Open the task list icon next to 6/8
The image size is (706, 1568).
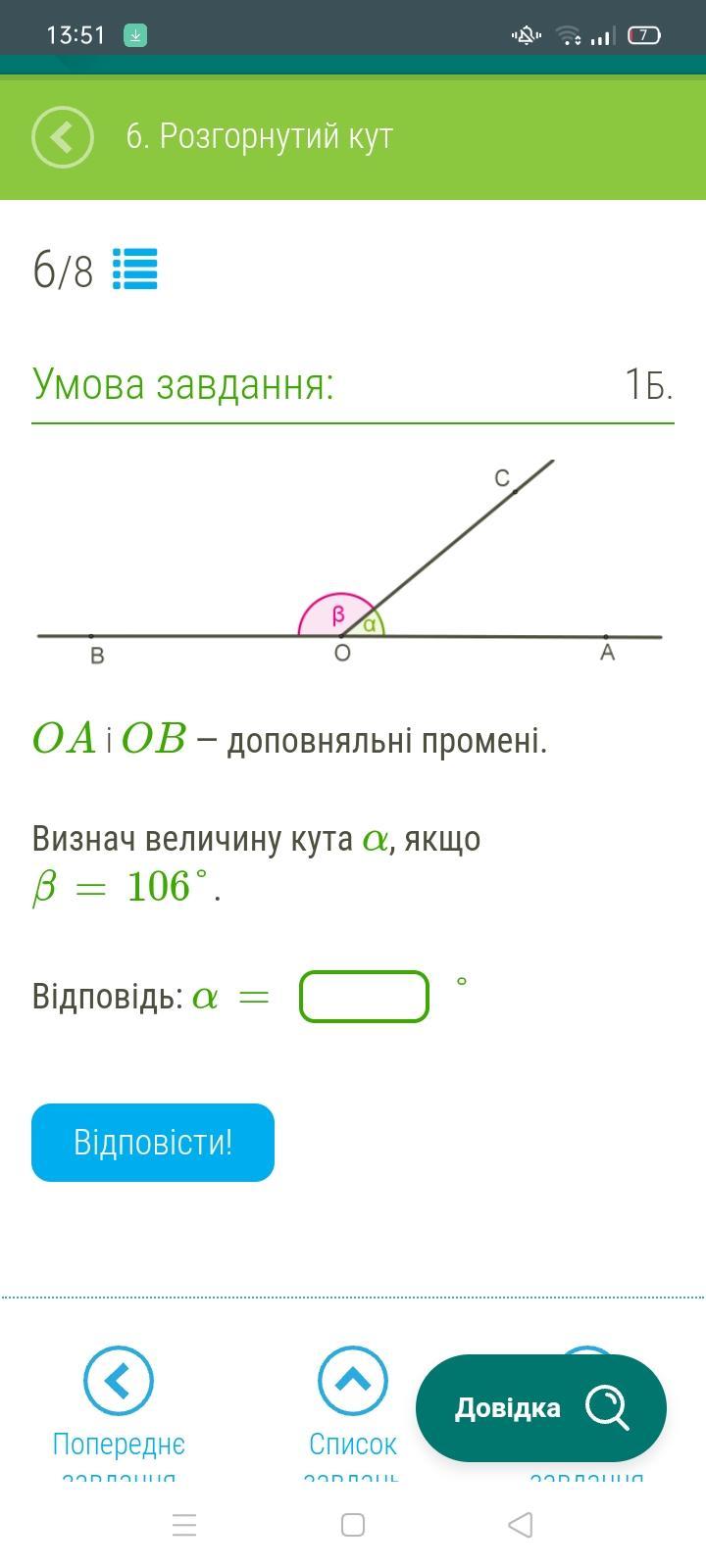coord(135,269)
